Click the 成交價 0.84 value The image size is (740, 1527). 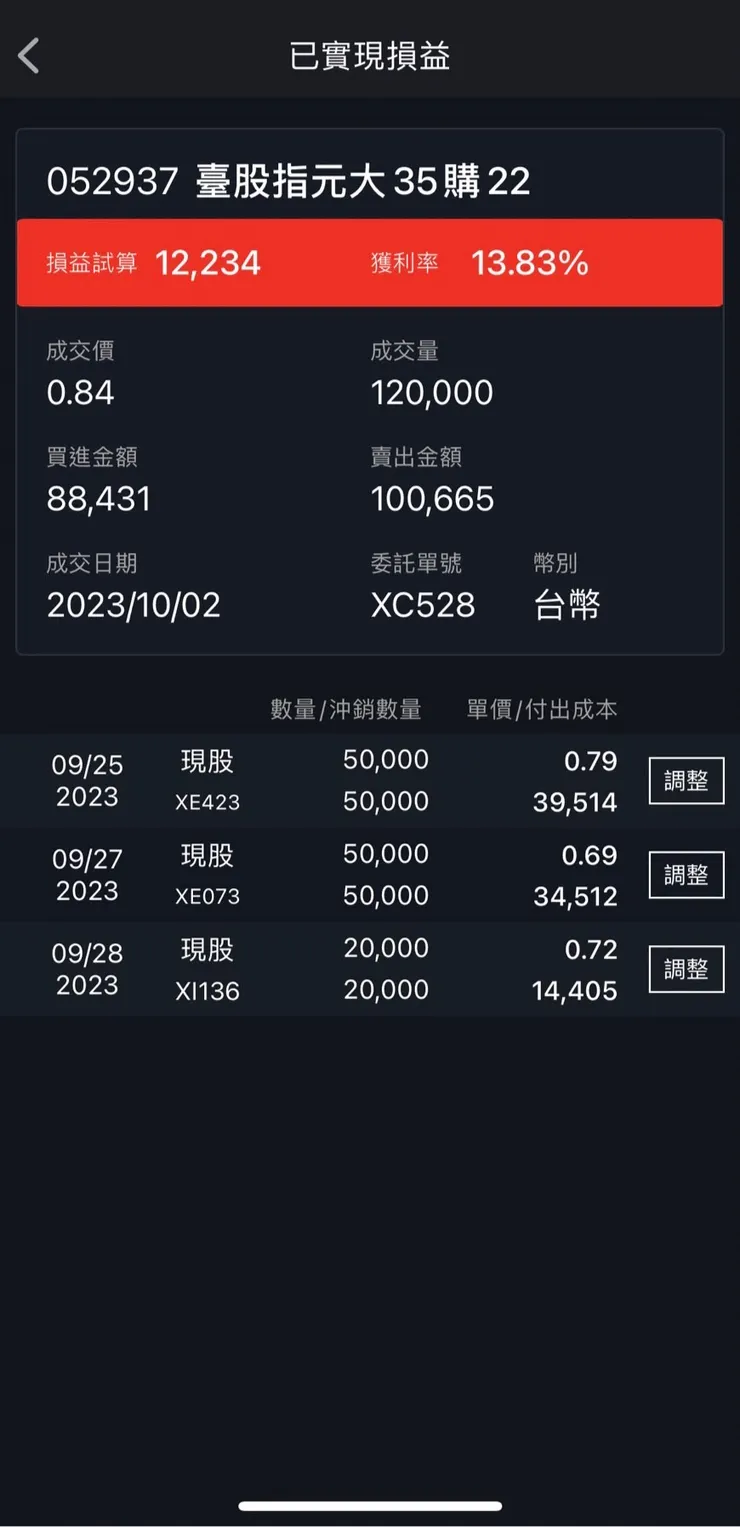pos(80,393)
